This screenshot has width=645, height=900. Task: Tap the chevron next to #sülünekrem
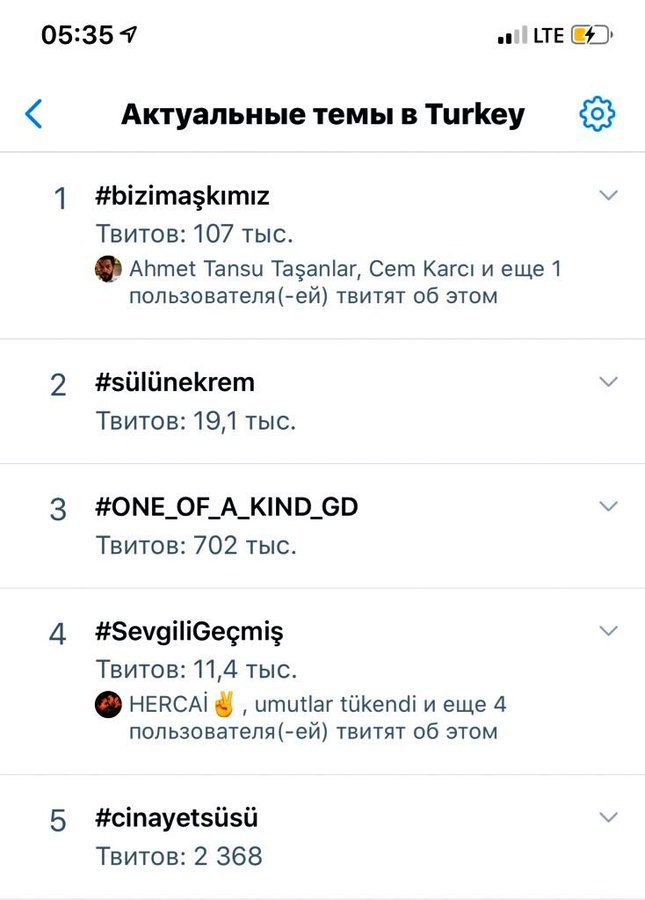[608, 382]
